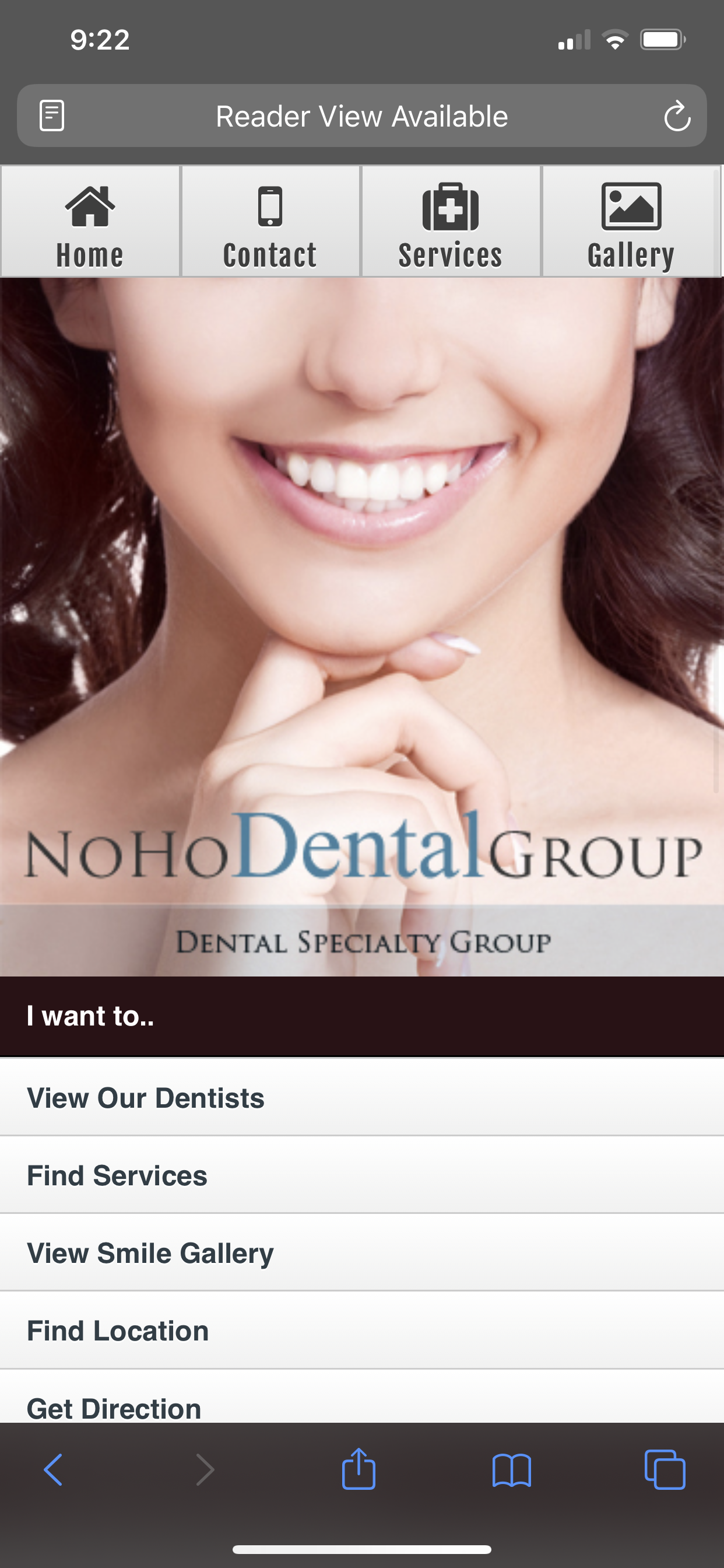Viewport: 724px width, 1568px height.
Task: Open the Find Services row
Action: tap(361, 1175)
